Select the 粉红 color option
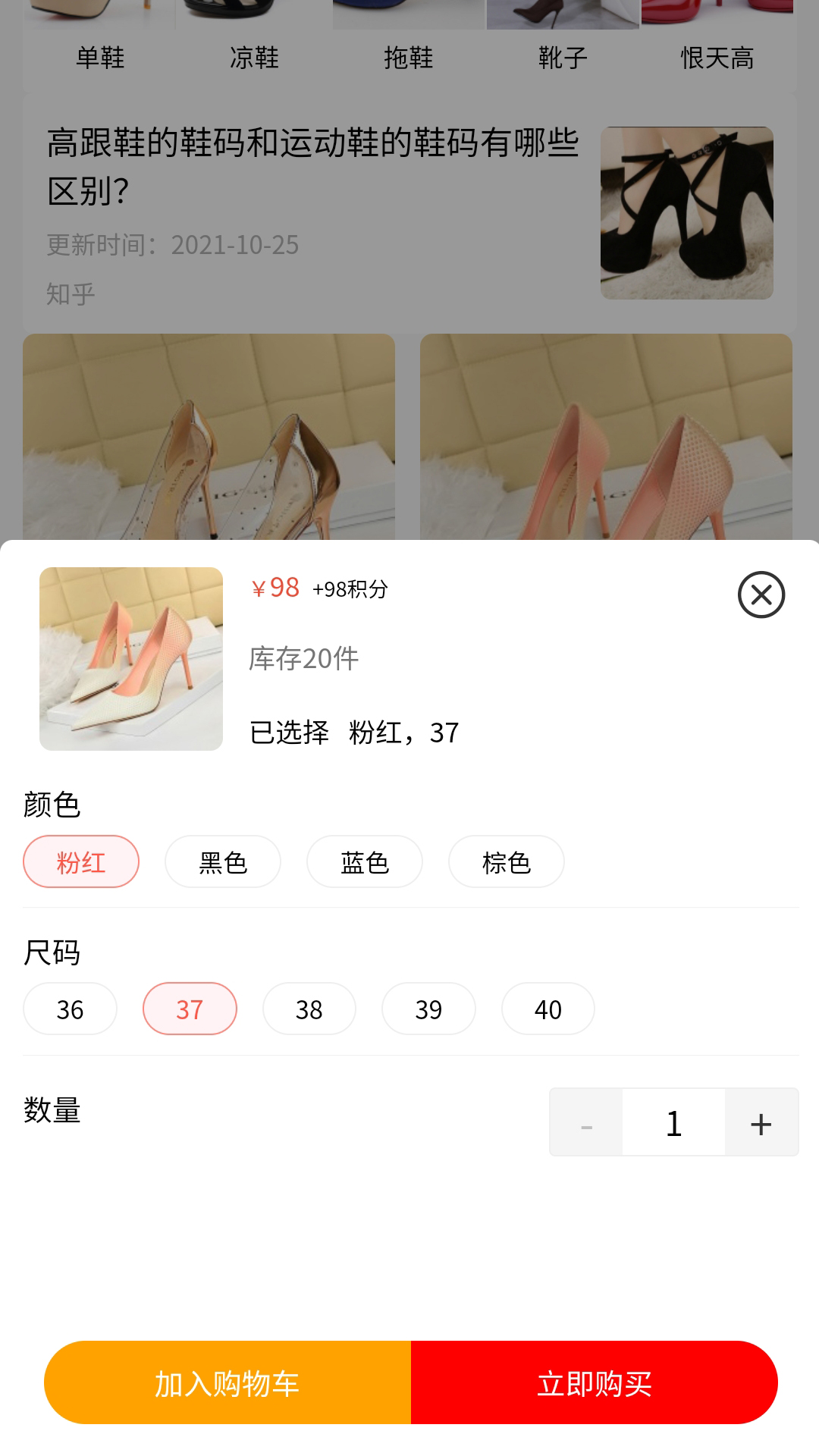 (x=81, y=861)
